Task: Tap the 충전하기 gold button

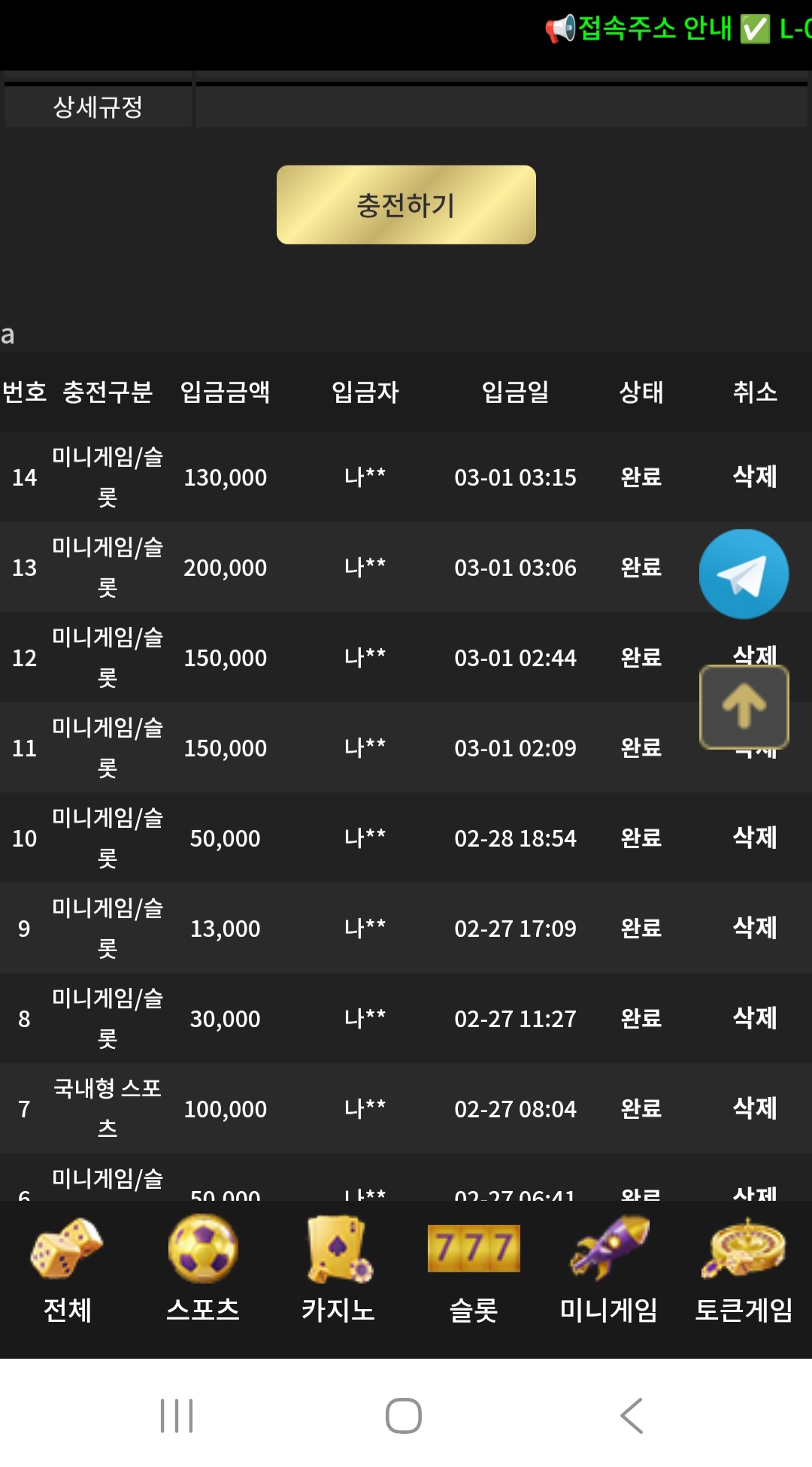Action: coord(406,205)
